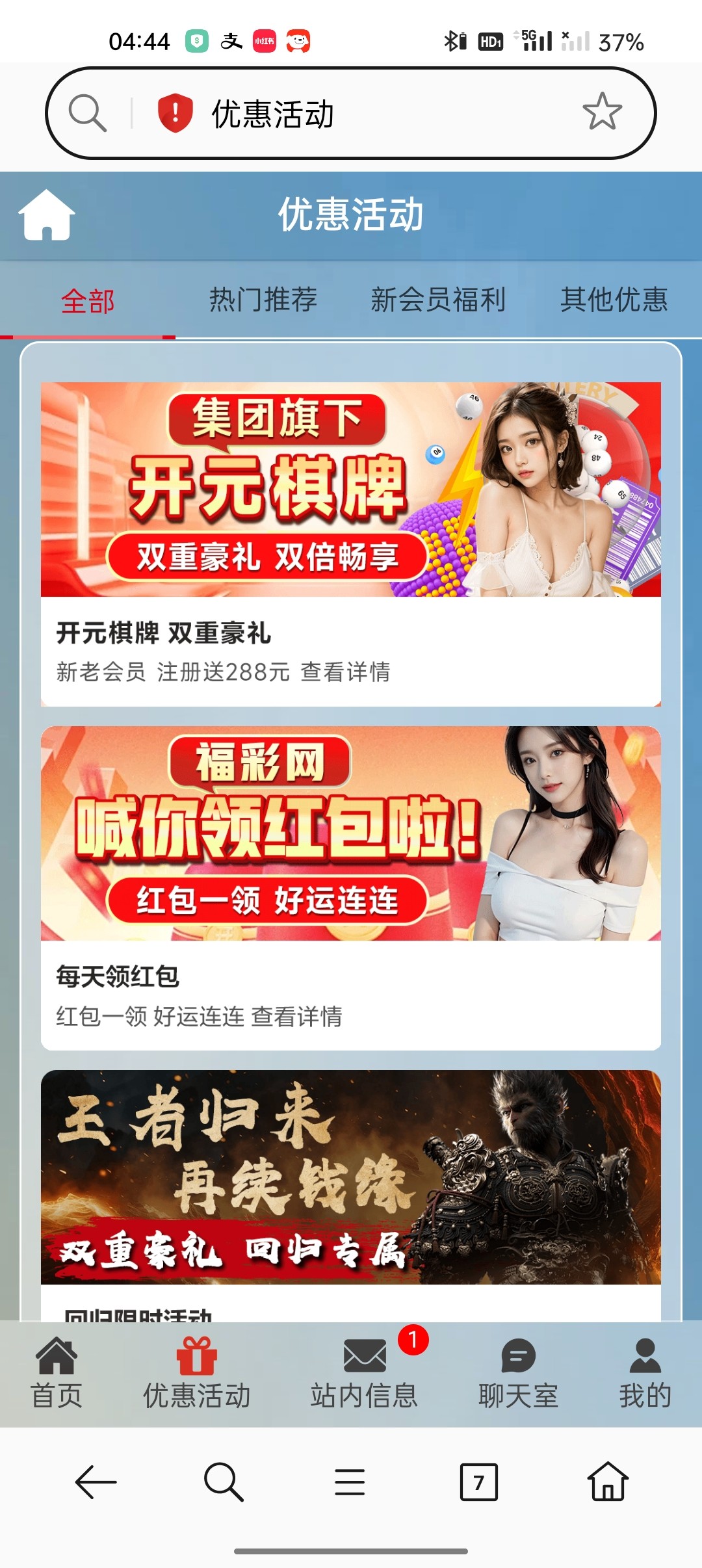This screenshot has height=1568, width=702.
Task: Open the 我的 profile tab
Action: (645, 1372)
